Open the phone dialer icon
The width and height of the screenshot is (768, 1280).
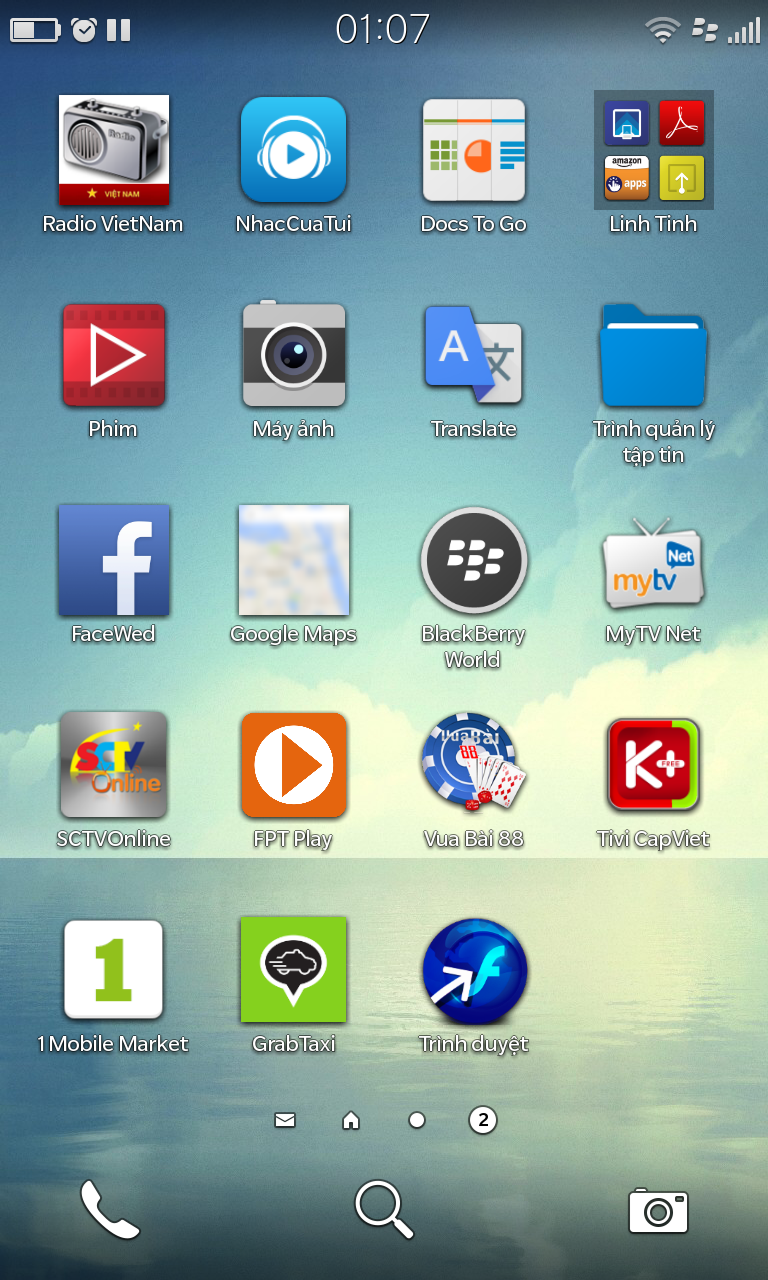[x=110, y=1210]
